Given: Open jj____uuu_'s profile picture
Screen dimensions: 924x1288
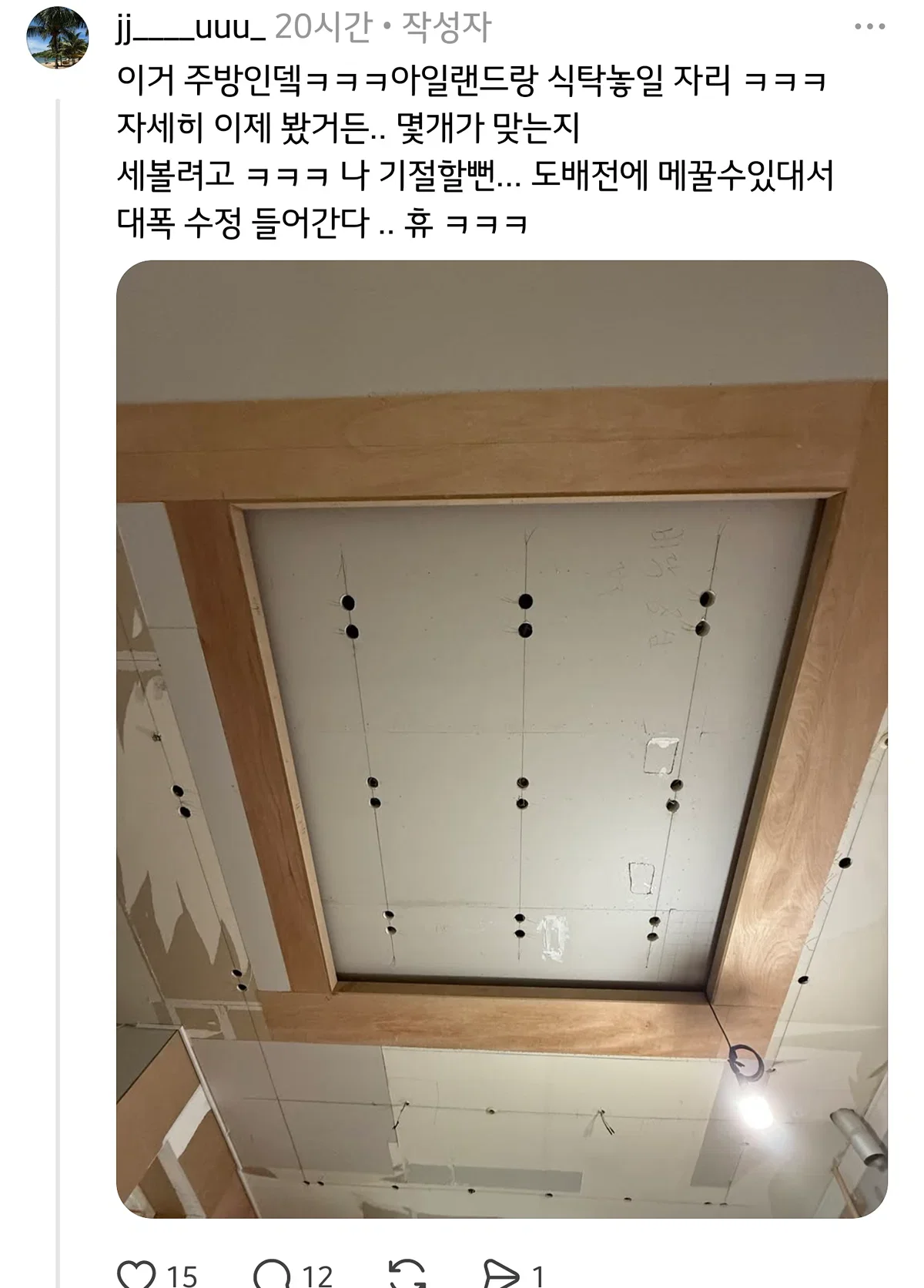Looking at the screenshot, I should (x=58, y=38).
